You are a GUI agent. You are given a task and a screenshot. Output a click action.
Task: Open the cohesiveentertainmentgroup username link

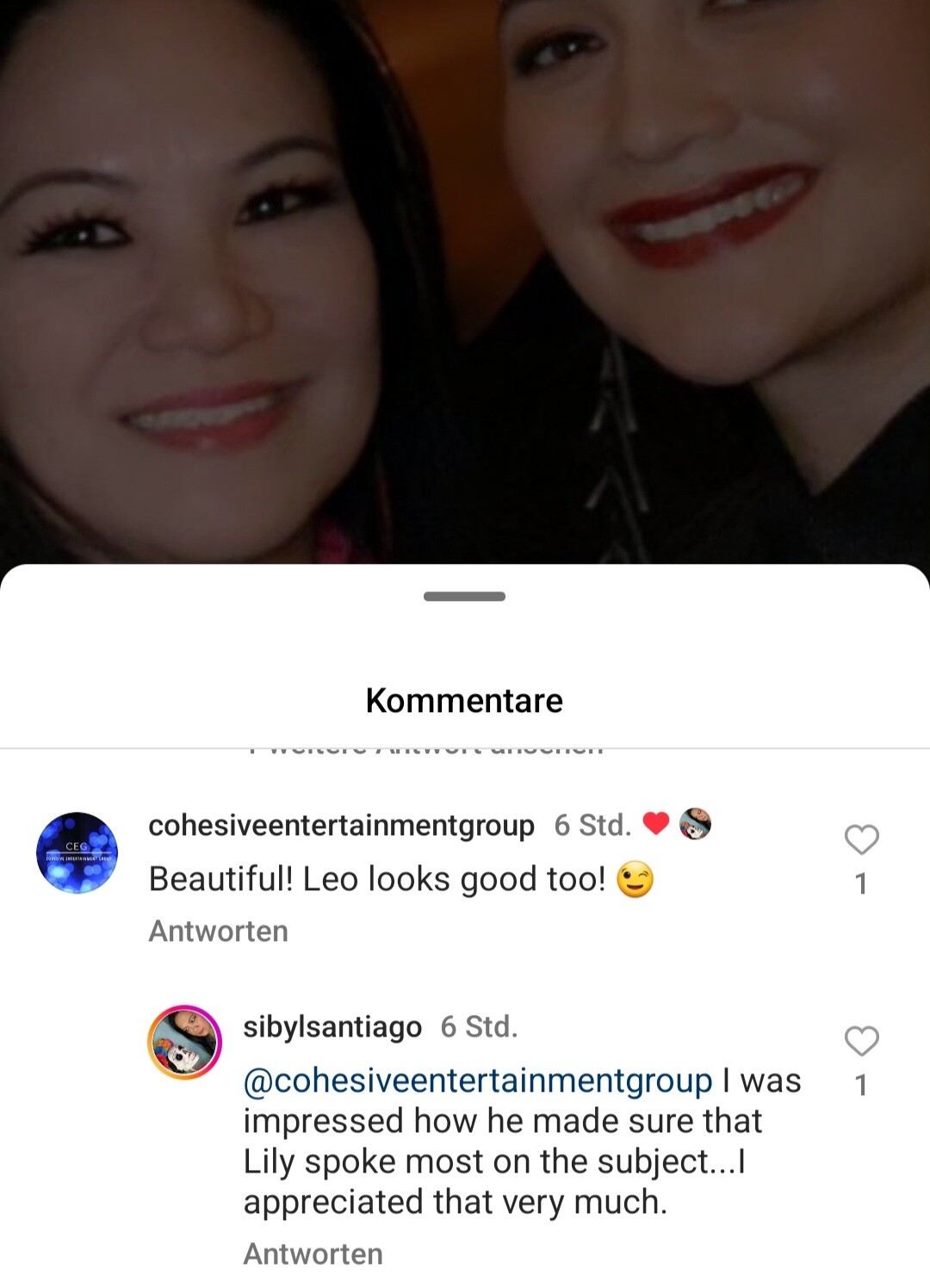click(341, 826)
